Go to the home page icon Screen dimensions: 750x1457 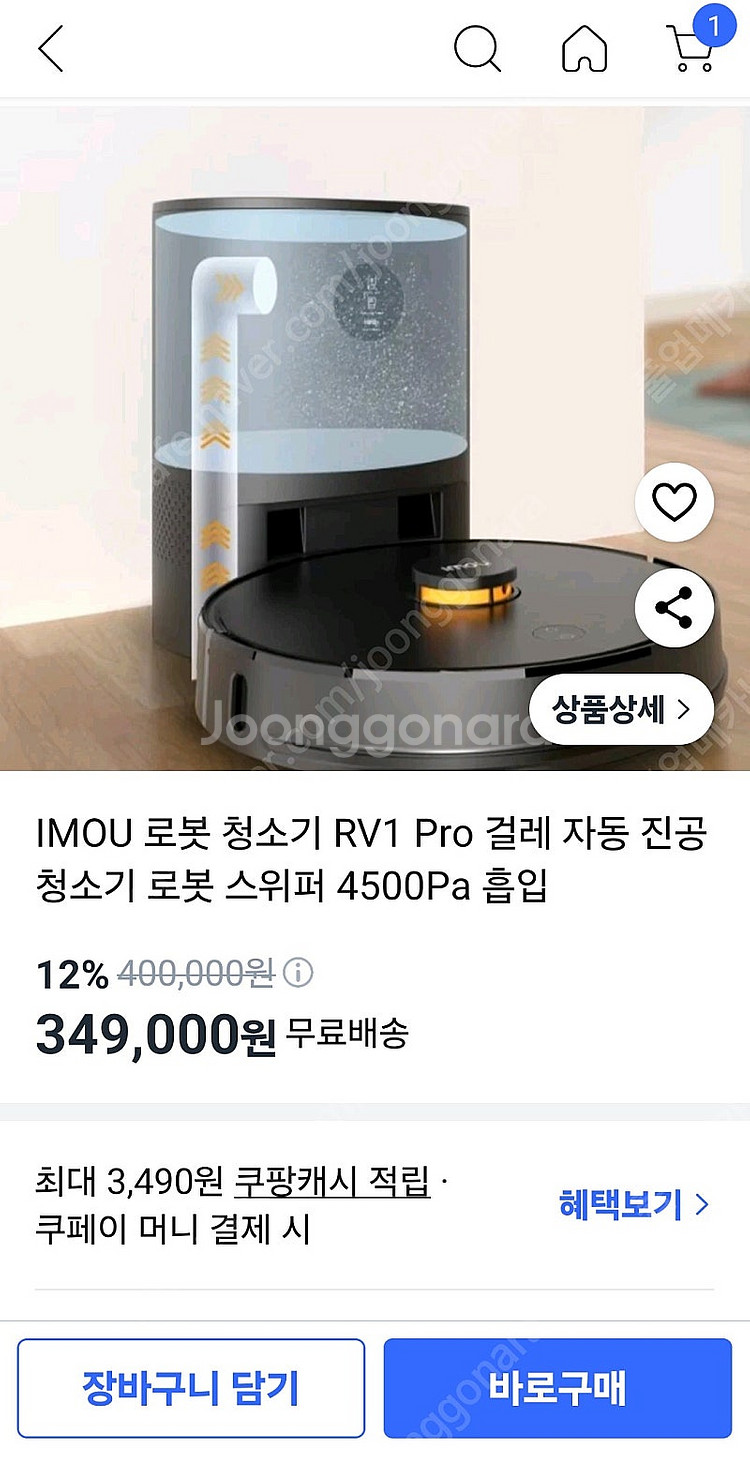(x=585, y=48)
